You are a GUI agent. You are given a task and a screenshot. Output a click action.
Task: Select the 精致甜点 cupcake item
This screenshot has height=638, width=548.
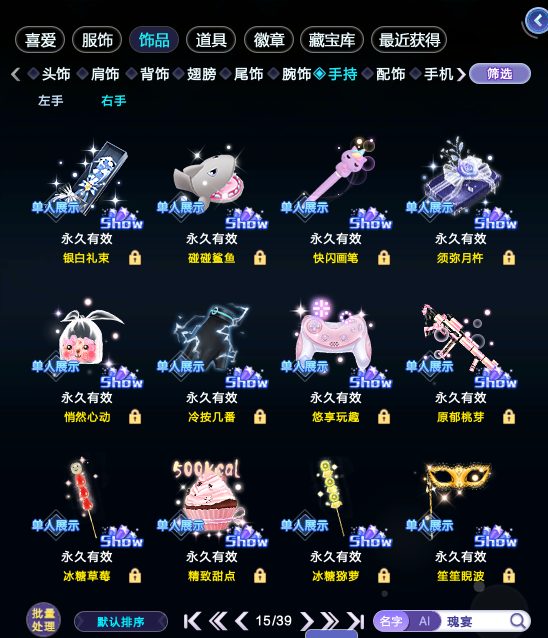tap(211, 498)
